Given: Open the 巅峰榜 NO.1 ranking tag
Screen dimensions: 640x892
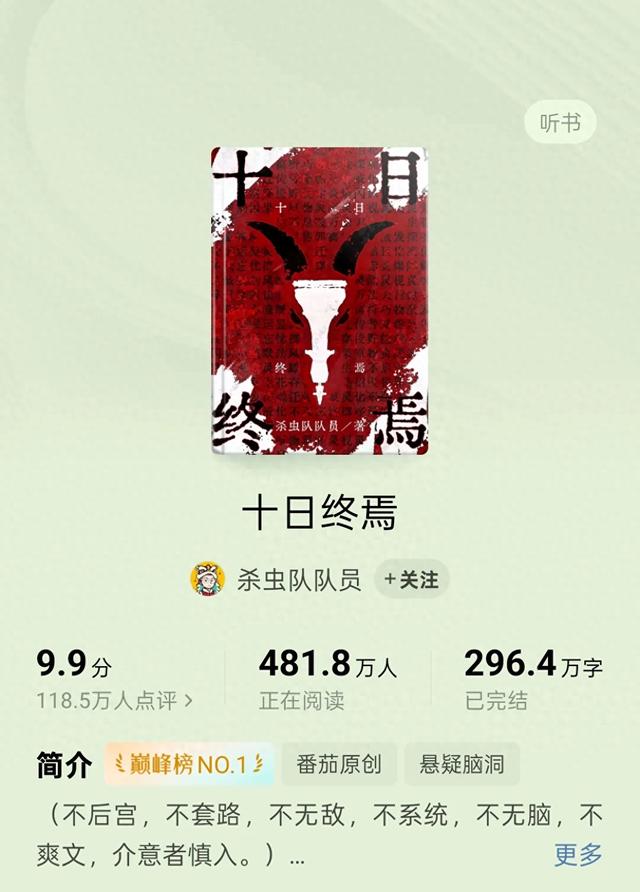Looking at the screenshot, I should 189,765.
